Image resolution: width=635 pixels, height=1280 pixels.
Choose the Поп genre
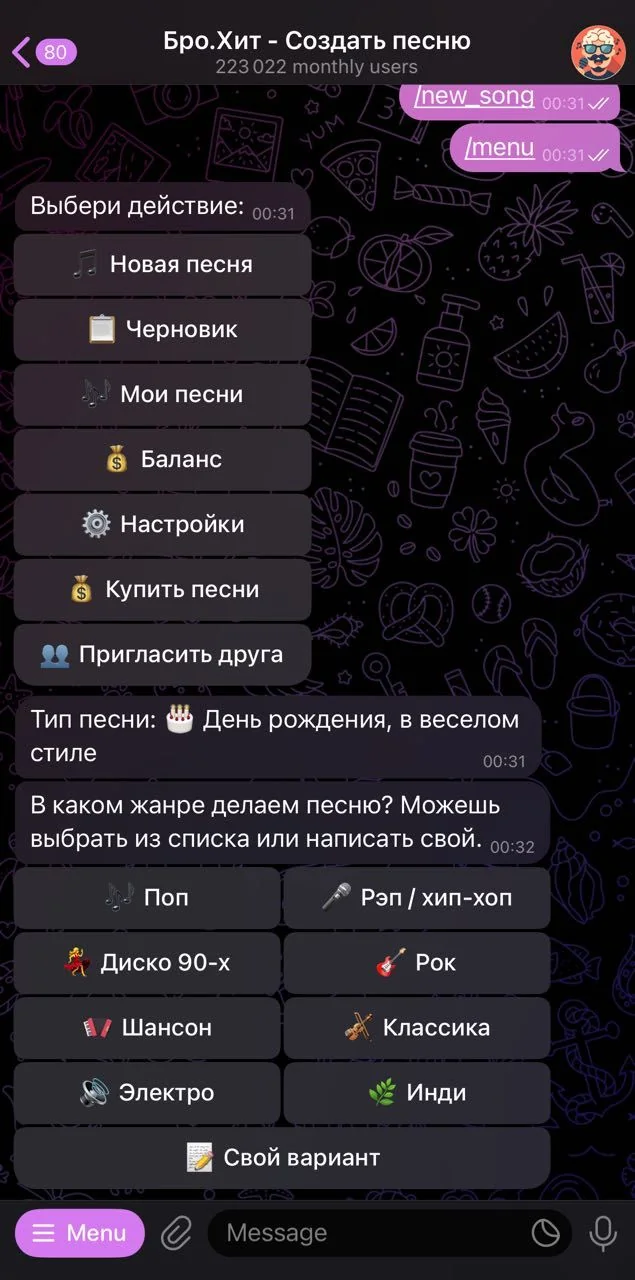(147, 898)
